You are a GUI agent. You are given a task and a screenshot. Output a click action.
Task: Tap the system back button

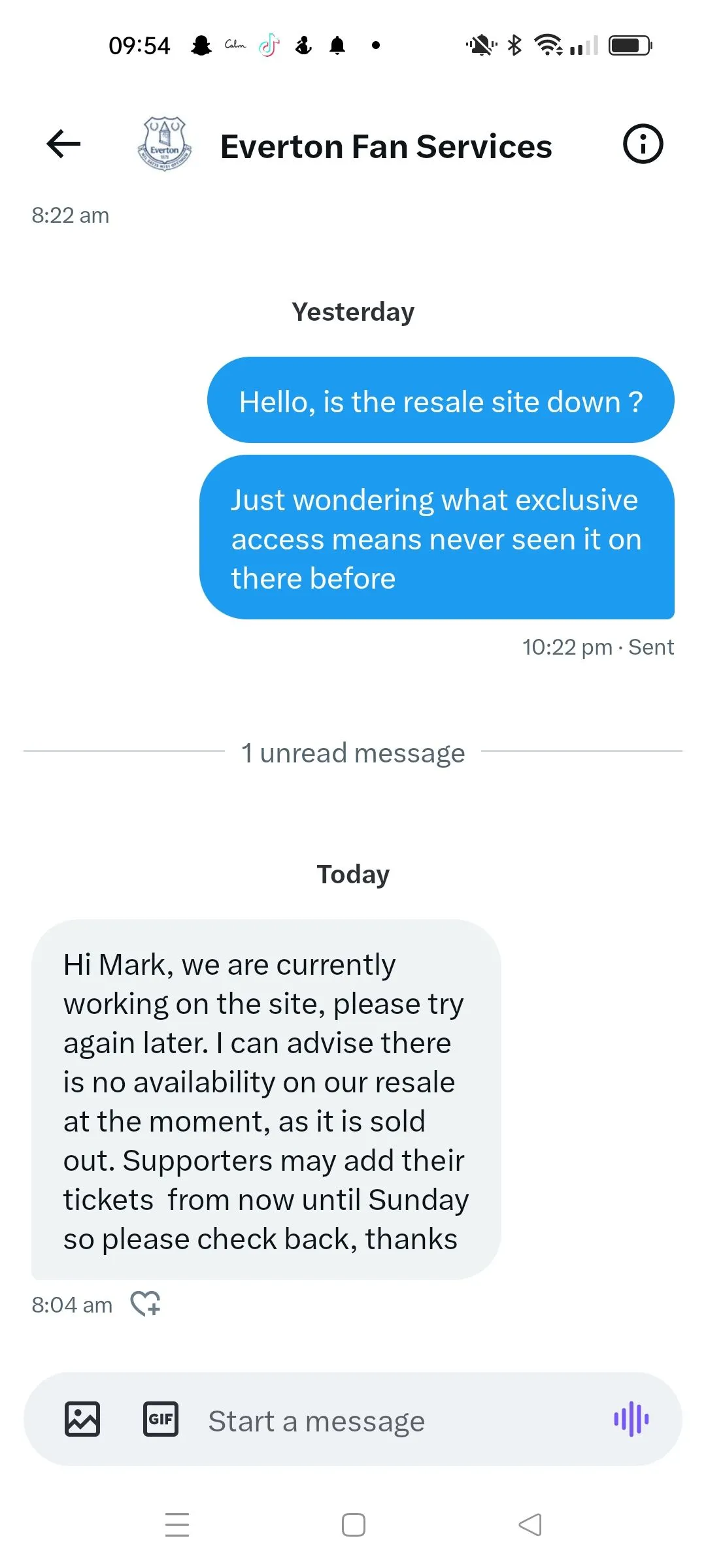530,1525
